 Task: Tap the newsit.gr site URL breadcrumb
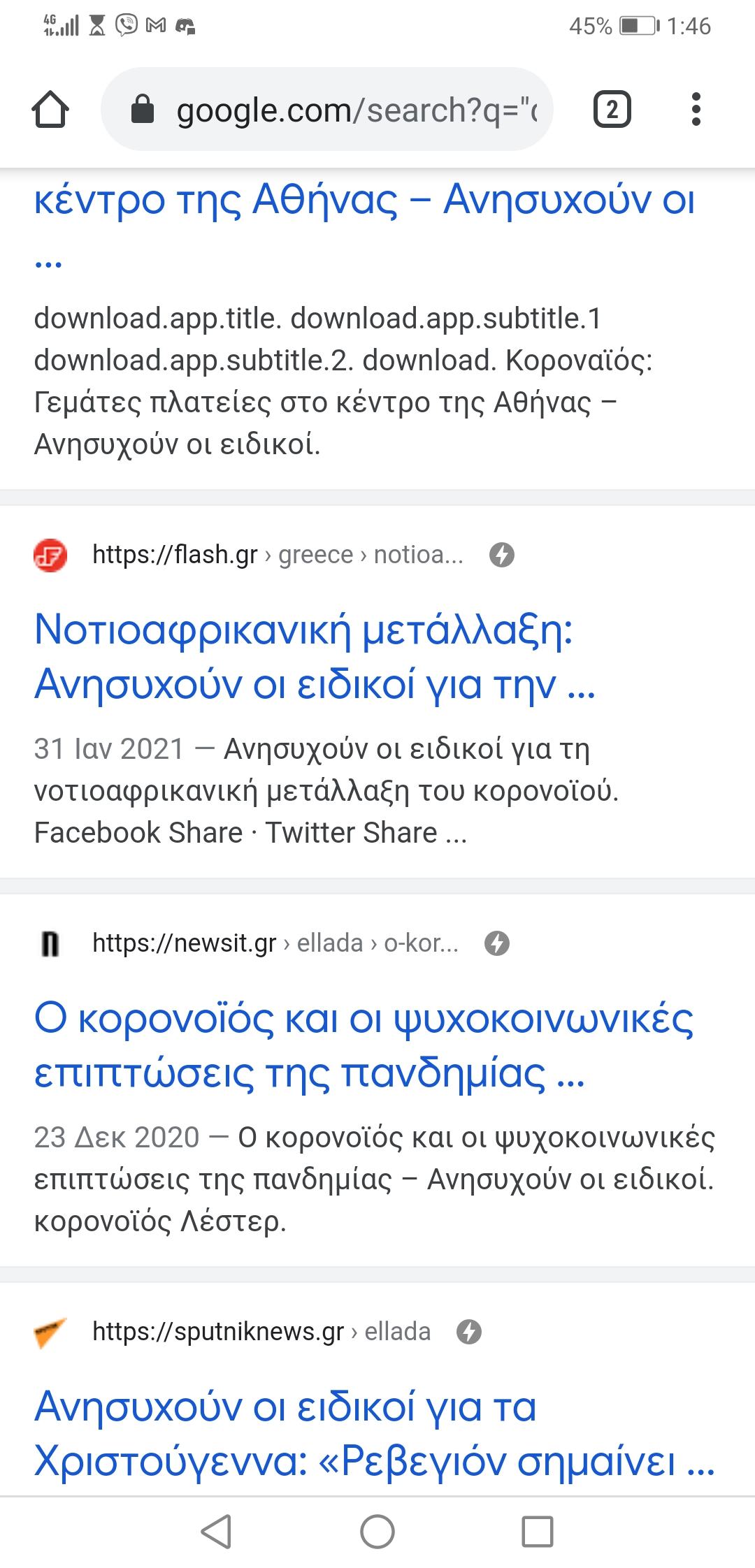[275, 943]
